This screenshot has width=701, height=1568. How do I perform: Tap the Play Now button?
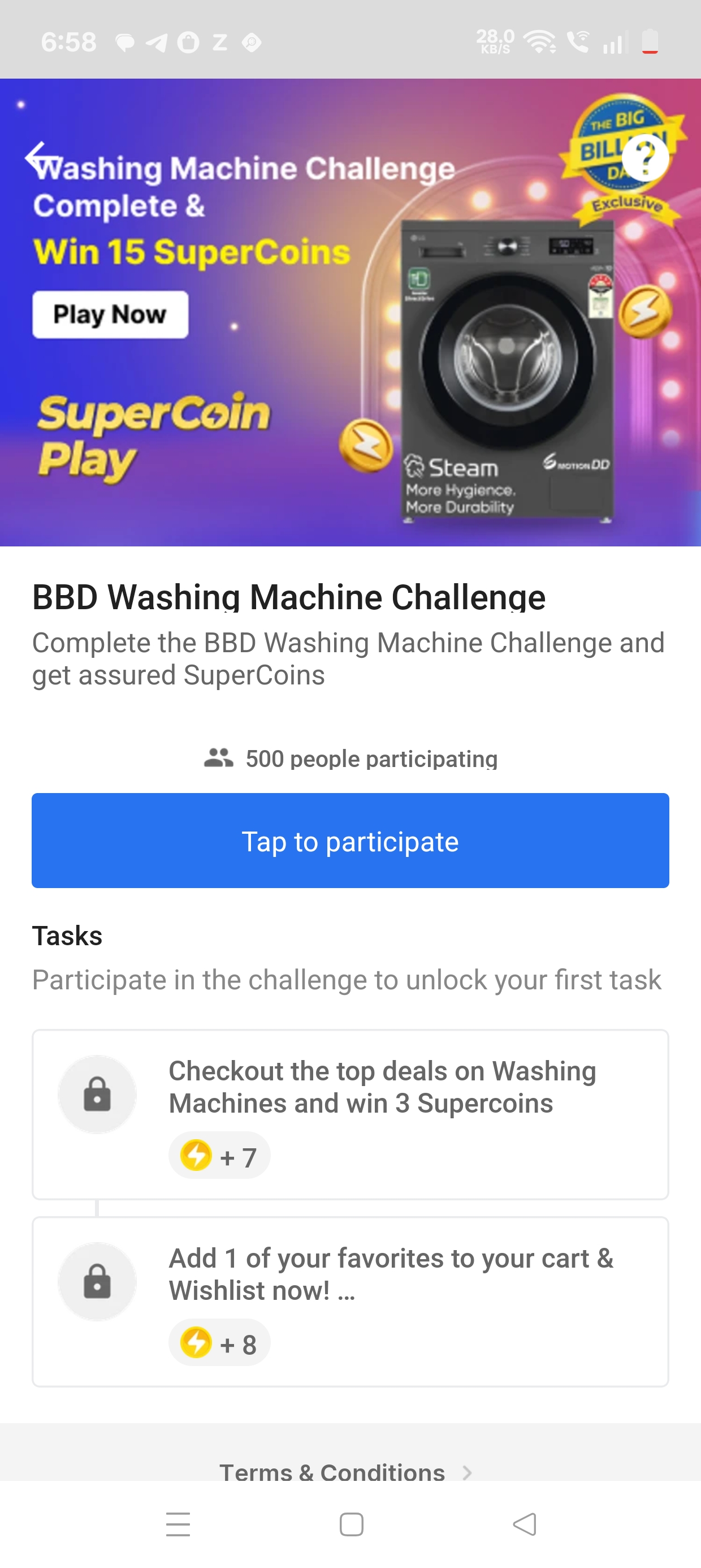point(110,314)
